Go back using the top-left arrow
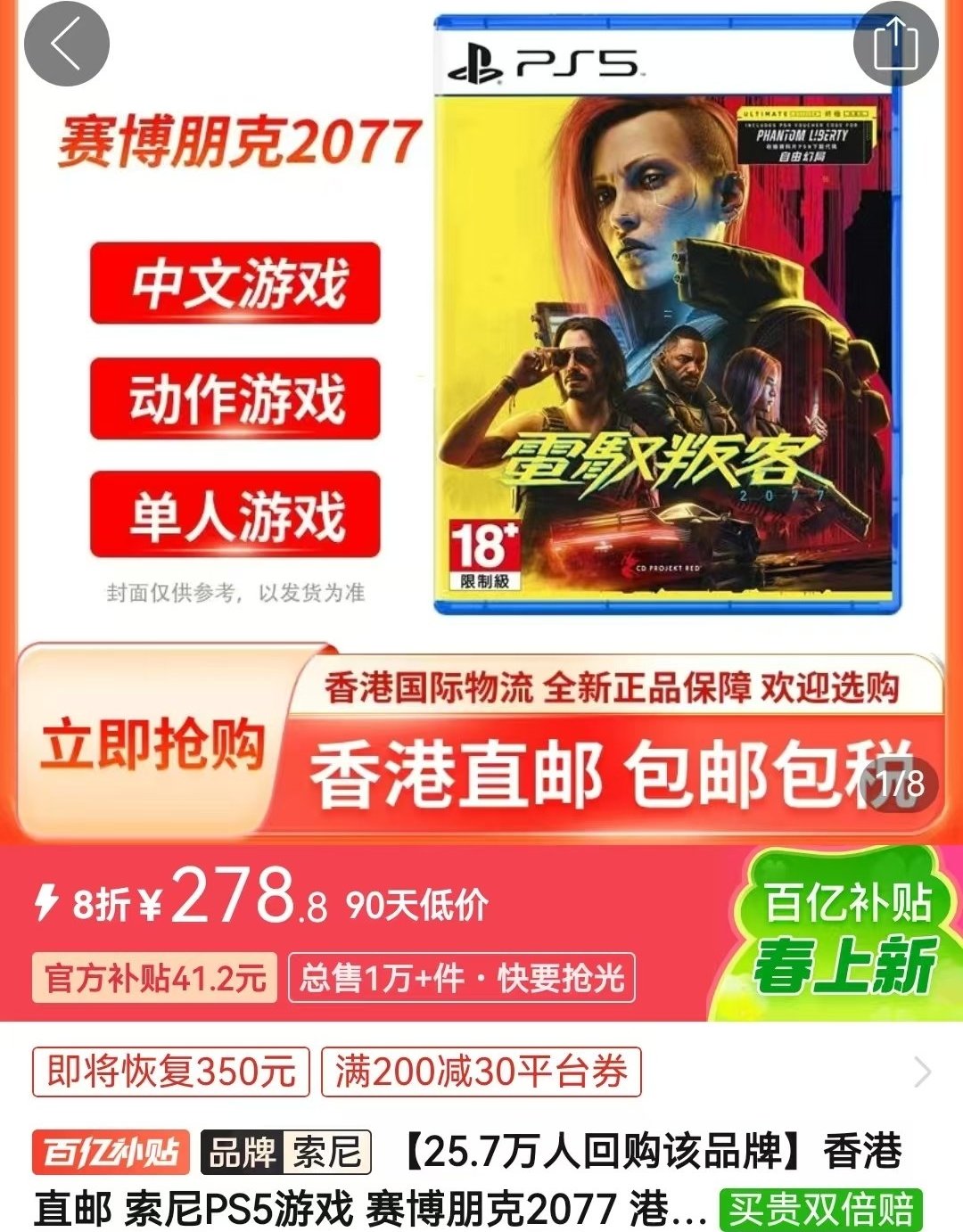963x1232 pixels. point(66,44)
